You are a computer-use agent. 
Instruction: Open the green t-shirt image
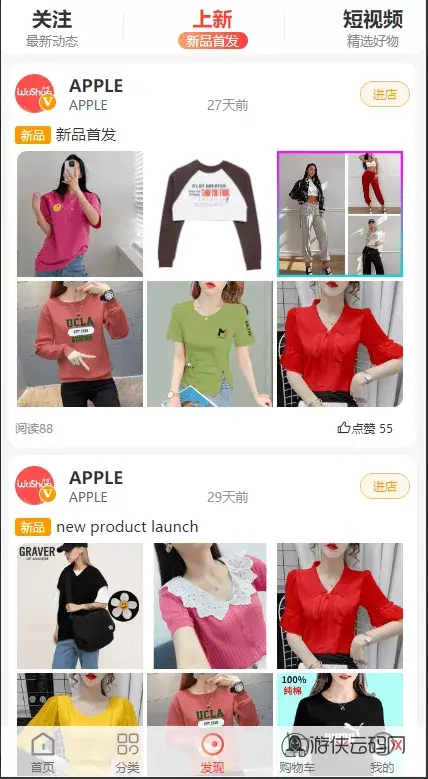[210, 344]
